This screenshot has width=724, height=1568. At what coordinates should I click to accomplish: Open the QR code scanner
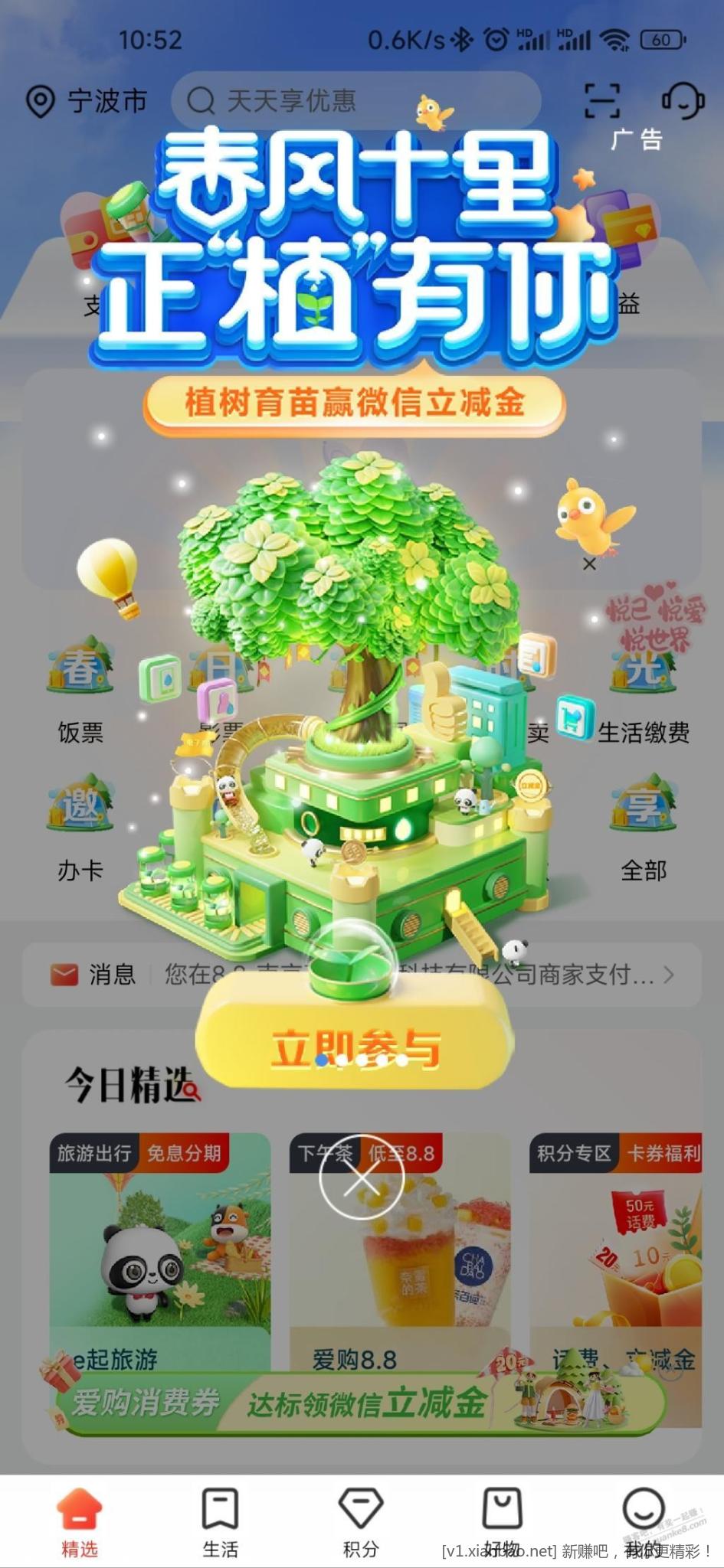602,100
